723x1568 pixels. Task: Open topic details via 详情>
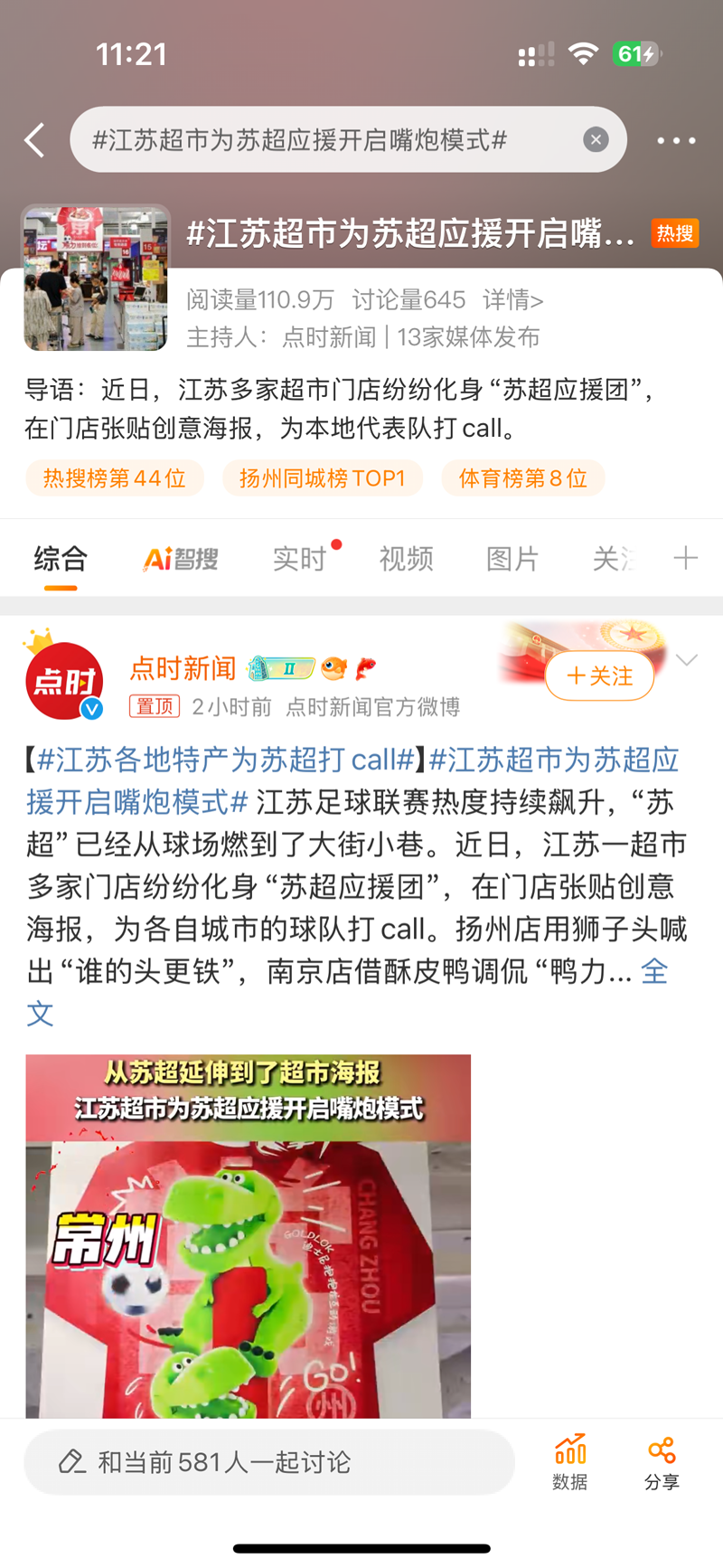[513, 299]
